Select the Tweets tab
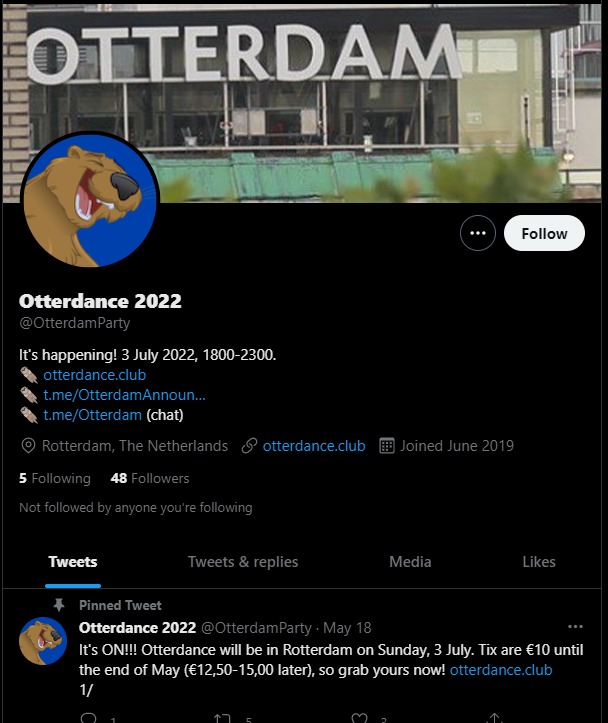 73,562
